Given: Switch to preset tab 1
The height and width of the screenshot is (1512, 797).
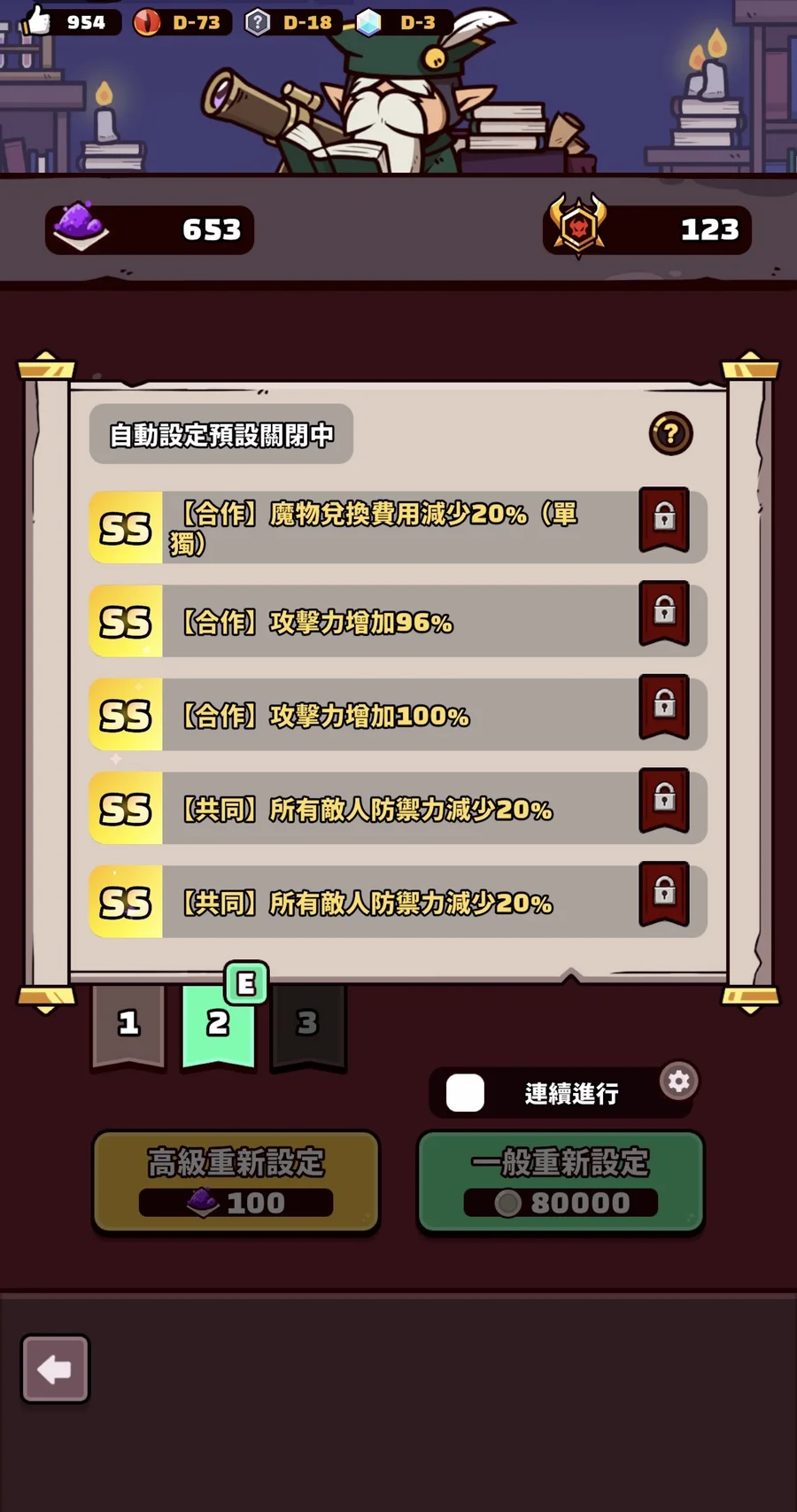Looking at the screenshot, I should point(128,1026).
